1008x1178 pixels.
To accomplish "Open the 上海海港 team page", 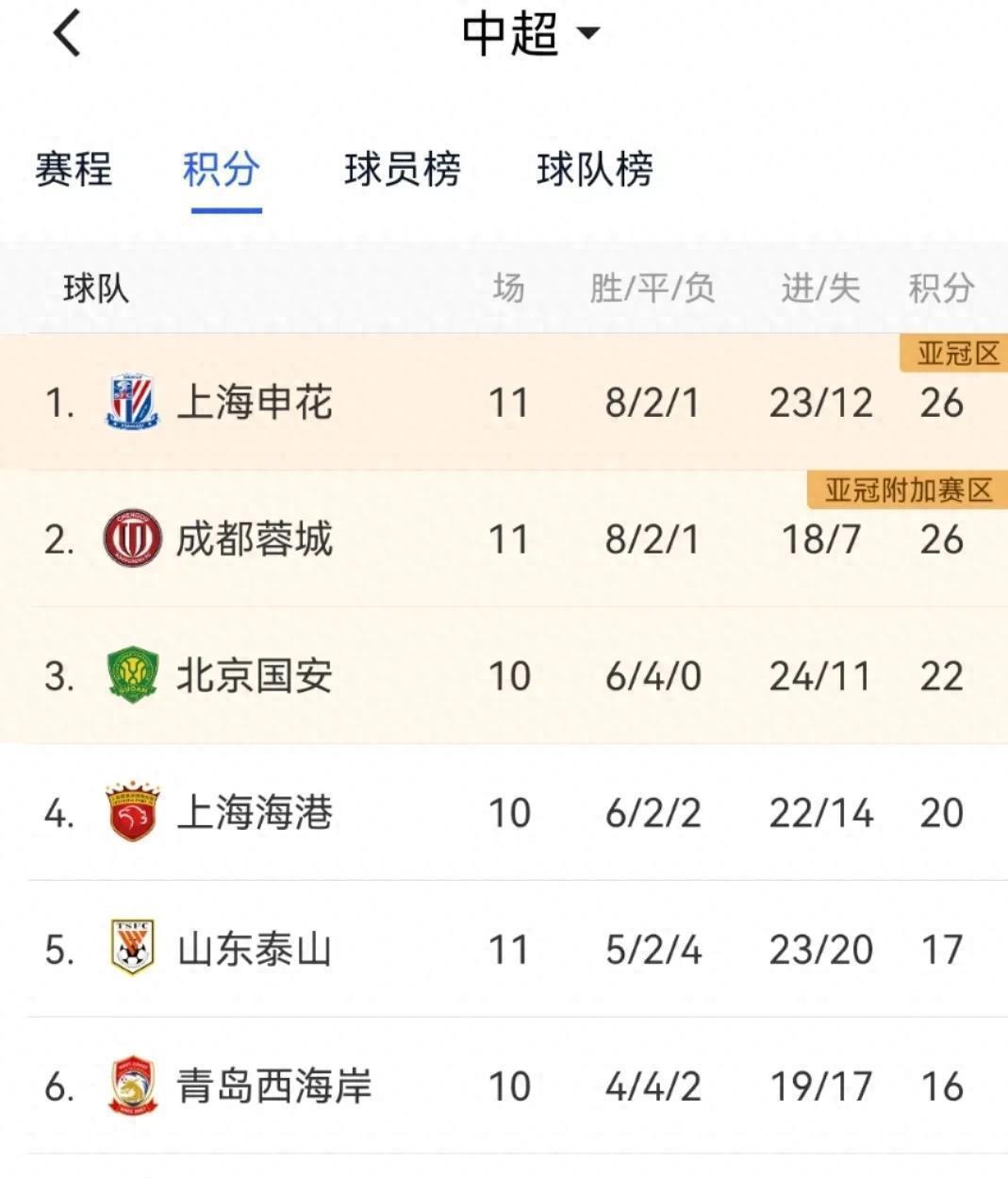I will pyautogui.click(x=255, y=813).
